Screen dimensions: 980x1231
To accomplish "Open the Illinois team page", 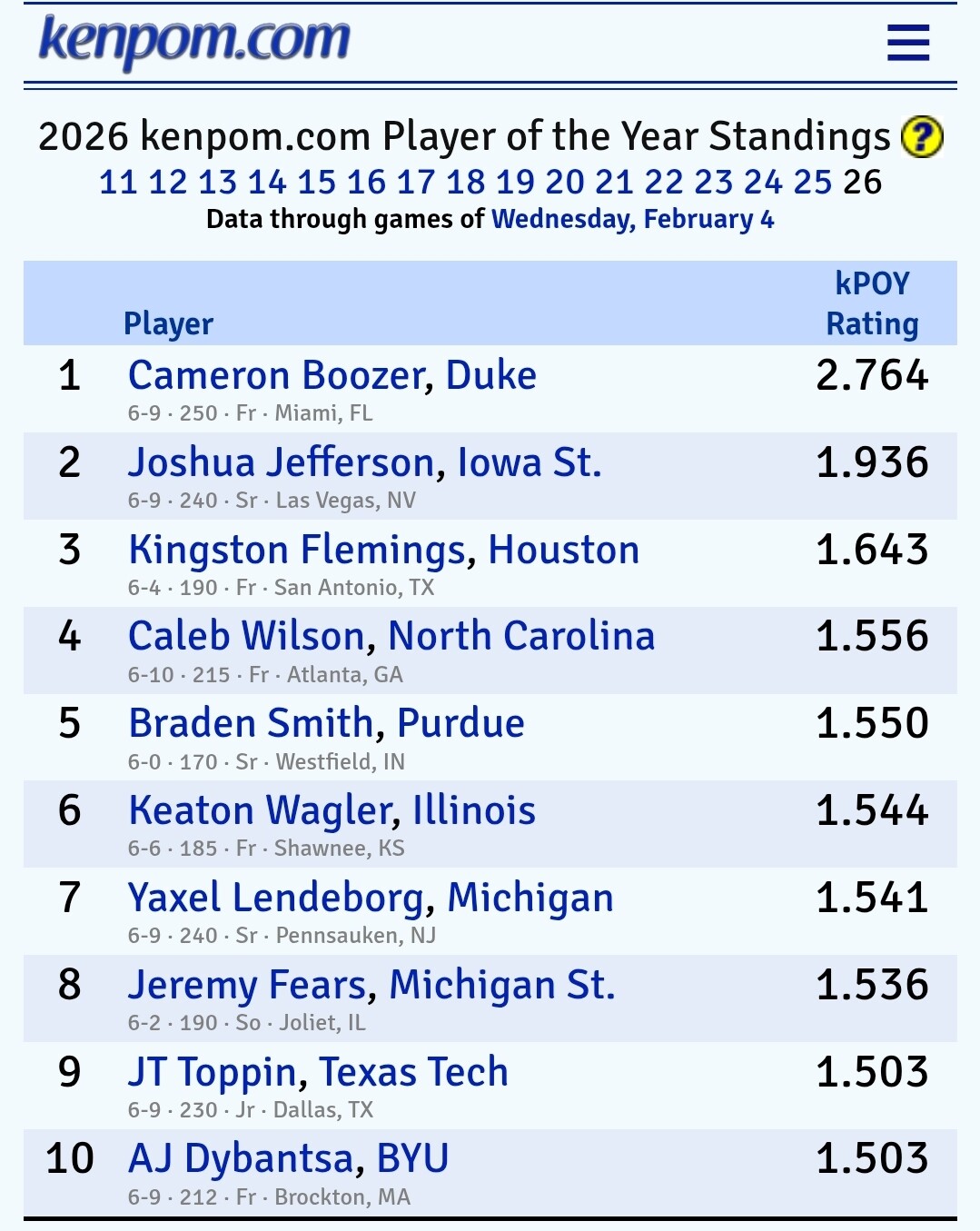I will click(474, 810).
